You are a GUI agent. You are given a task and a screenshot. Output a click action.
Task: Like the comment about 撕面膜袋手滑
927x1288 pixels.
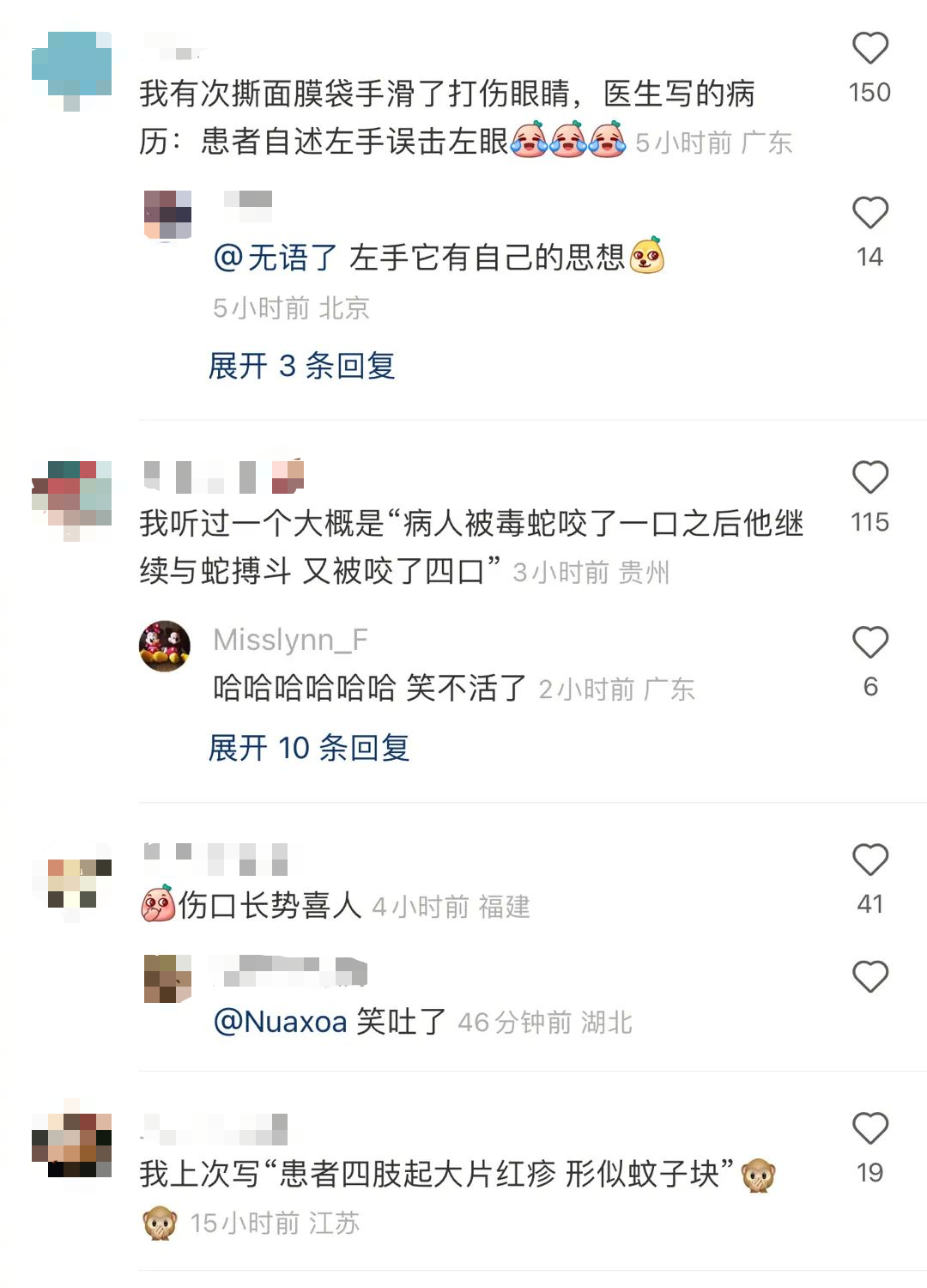point(869,49)
